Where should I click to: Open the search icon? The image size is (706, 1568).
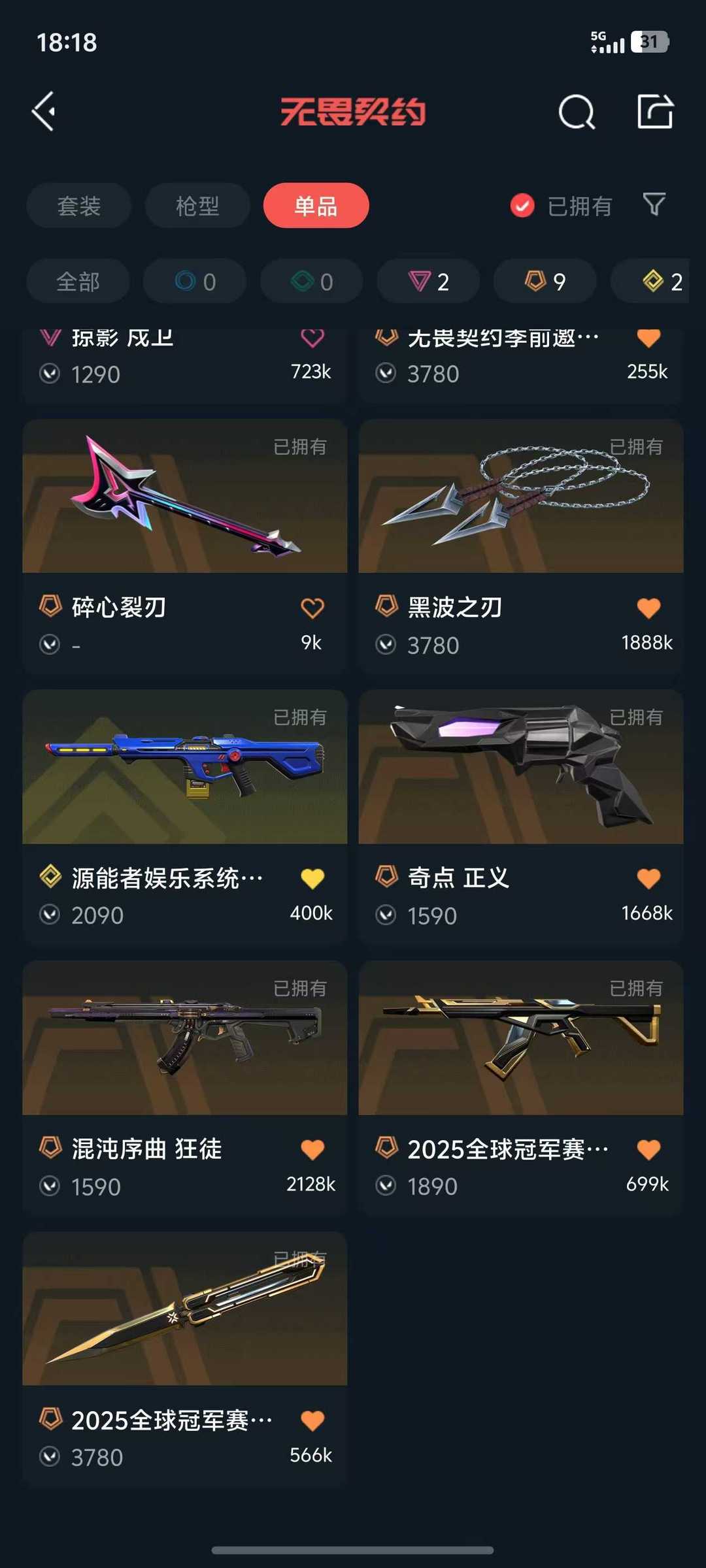pyautogui.click(x=577, y=112)
